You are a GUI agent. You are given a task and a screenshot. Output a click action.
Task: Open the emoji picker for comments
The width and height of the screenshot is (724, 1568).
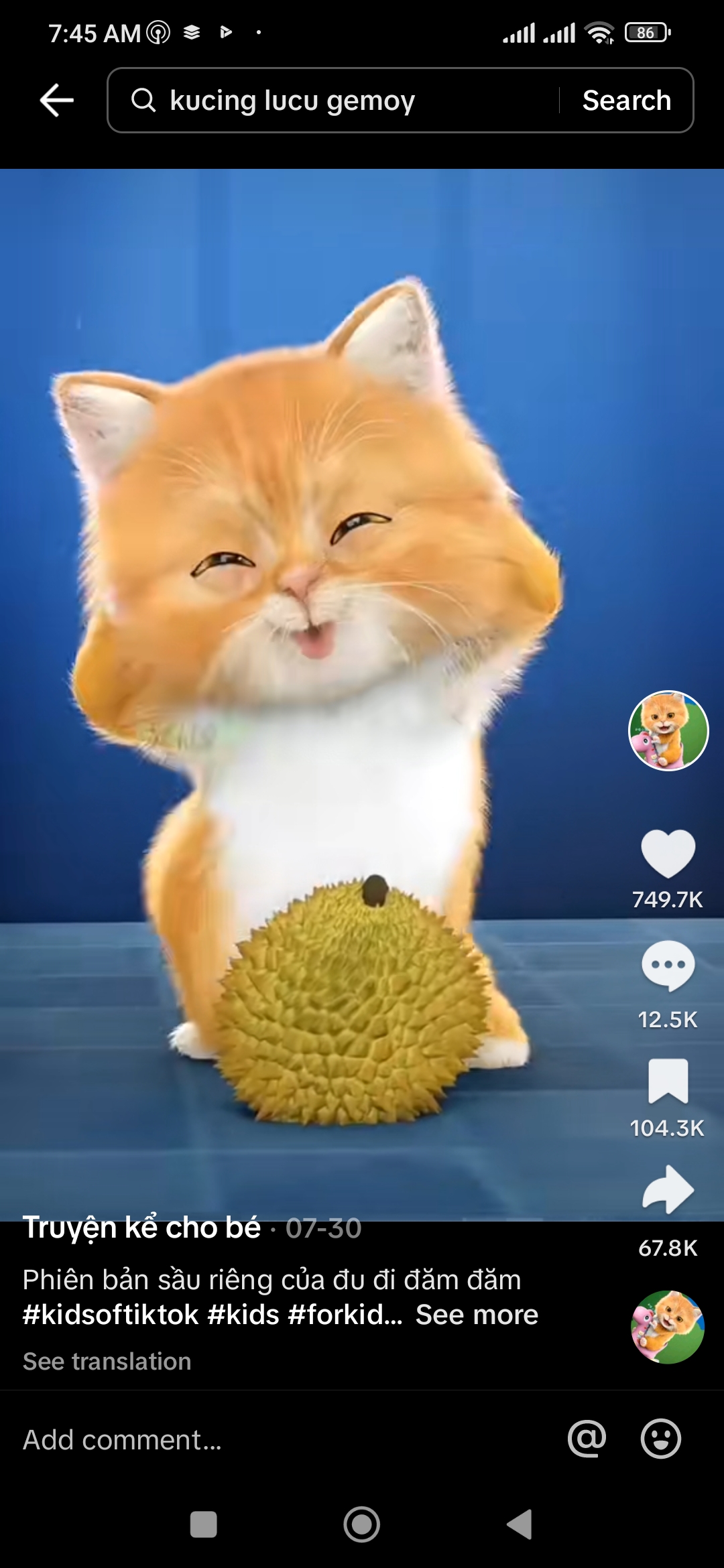tap(661, 1439)
